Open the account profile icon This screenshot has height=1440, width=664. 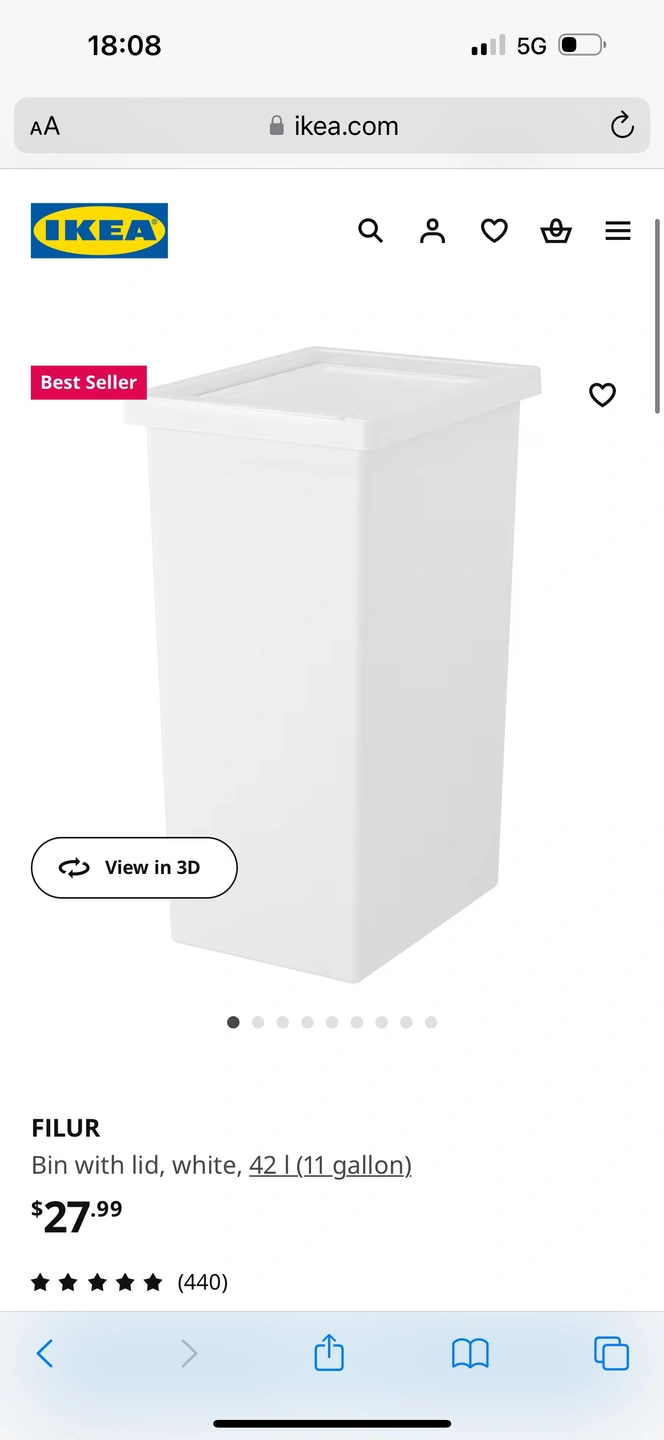tap(432, 231)
